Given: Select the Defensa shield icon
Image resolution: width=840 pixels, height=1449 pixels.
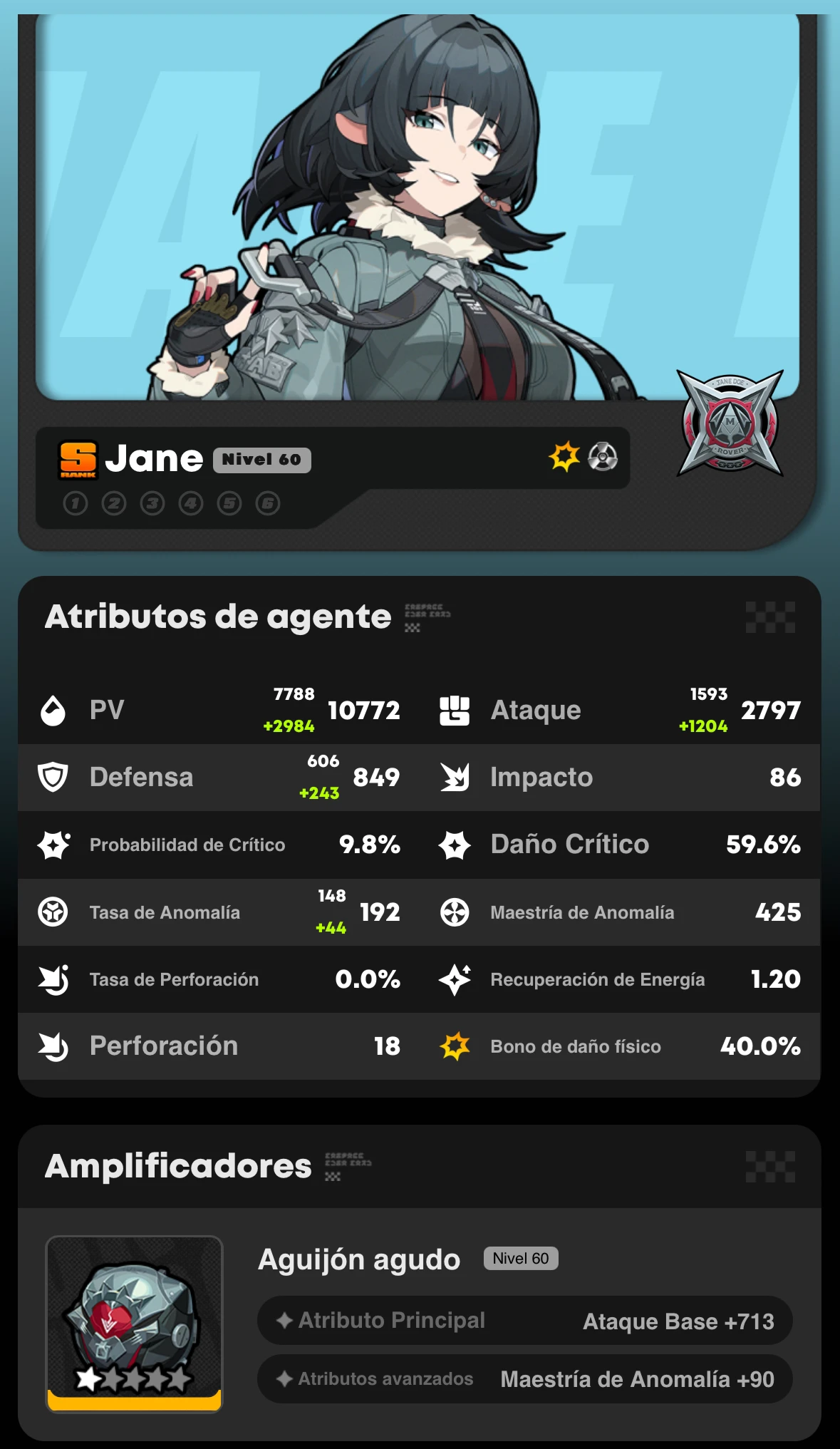Looking at the screenshot, I should (x=53, y=778).
